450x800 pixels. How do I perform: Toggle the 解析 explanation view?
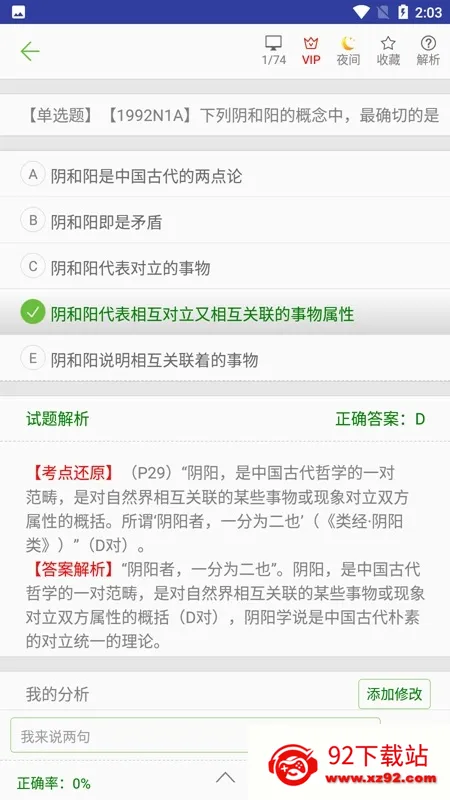pyautogui.click(x=428, y=51)
